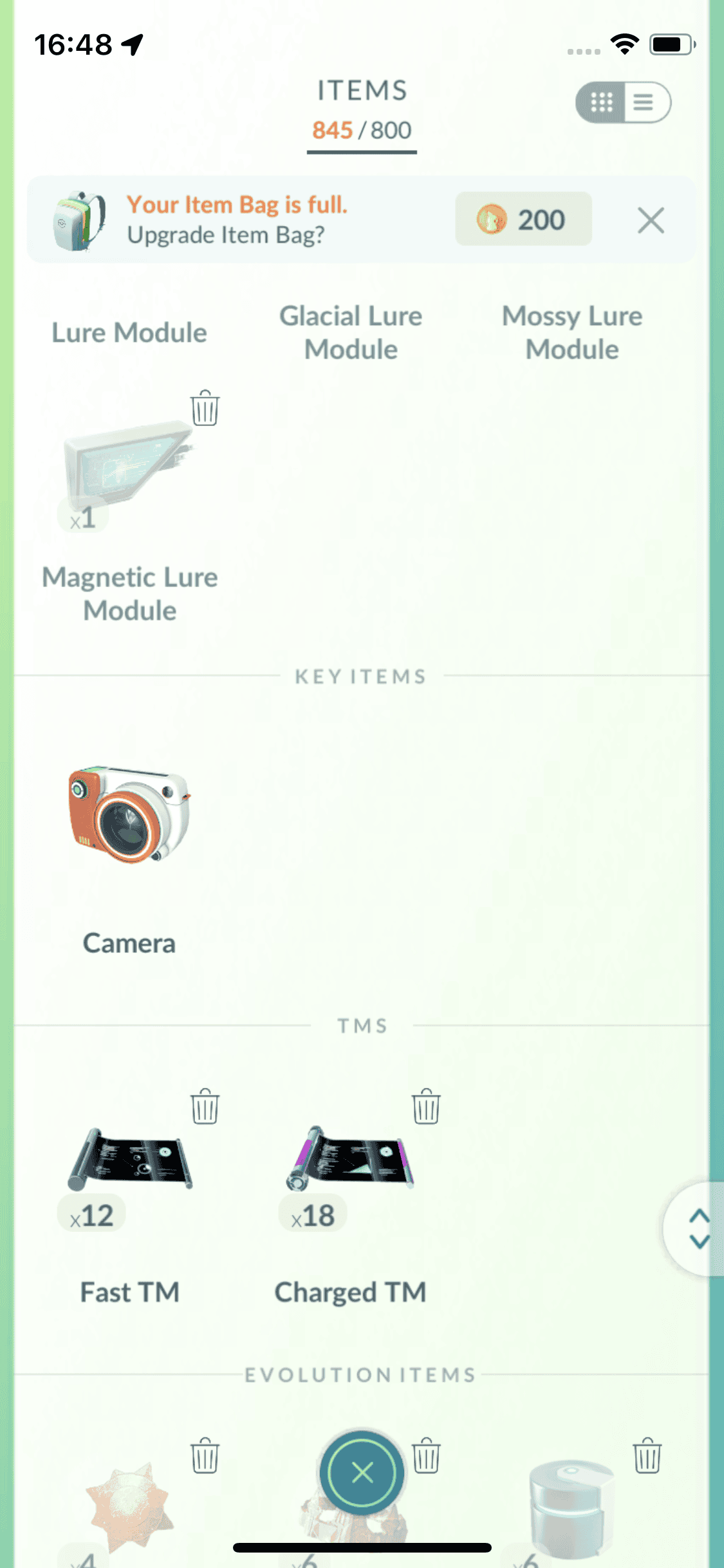Open the Camera key item
Viewport: 724px width, 1568px height.
point(129,816)
